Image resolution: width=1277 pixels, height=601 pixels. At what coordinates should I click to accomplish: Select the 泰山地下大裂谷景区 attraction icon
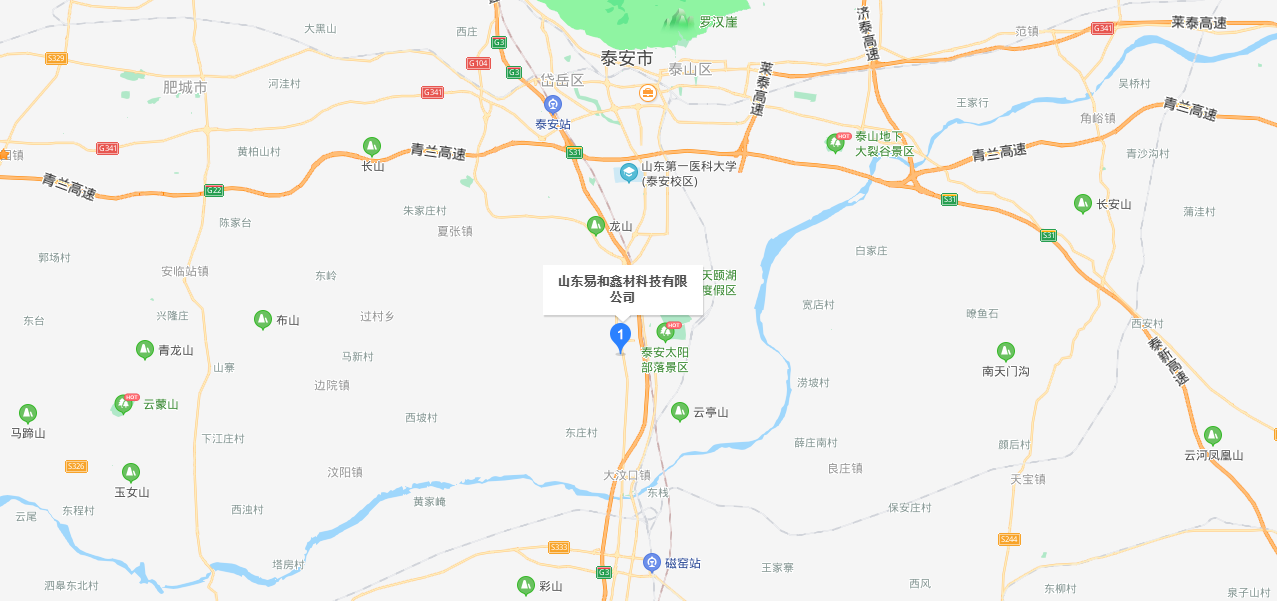click(835, 143)
